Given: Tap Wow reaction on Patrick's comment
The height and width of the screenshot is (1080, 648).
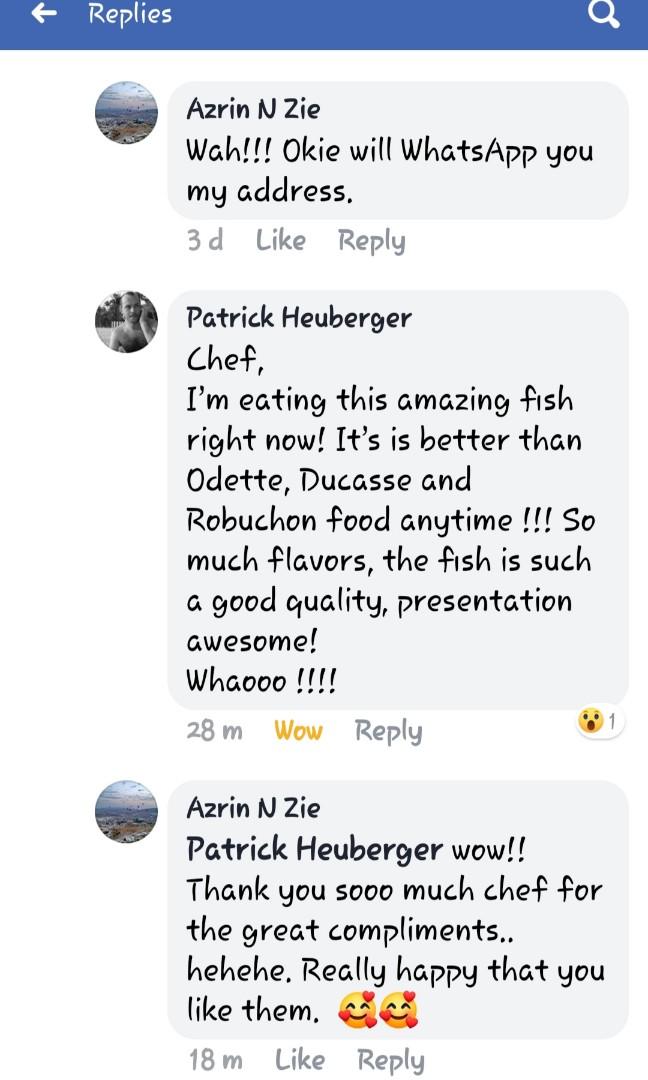Looking at the screenshot, I should (x=298, y=730).
